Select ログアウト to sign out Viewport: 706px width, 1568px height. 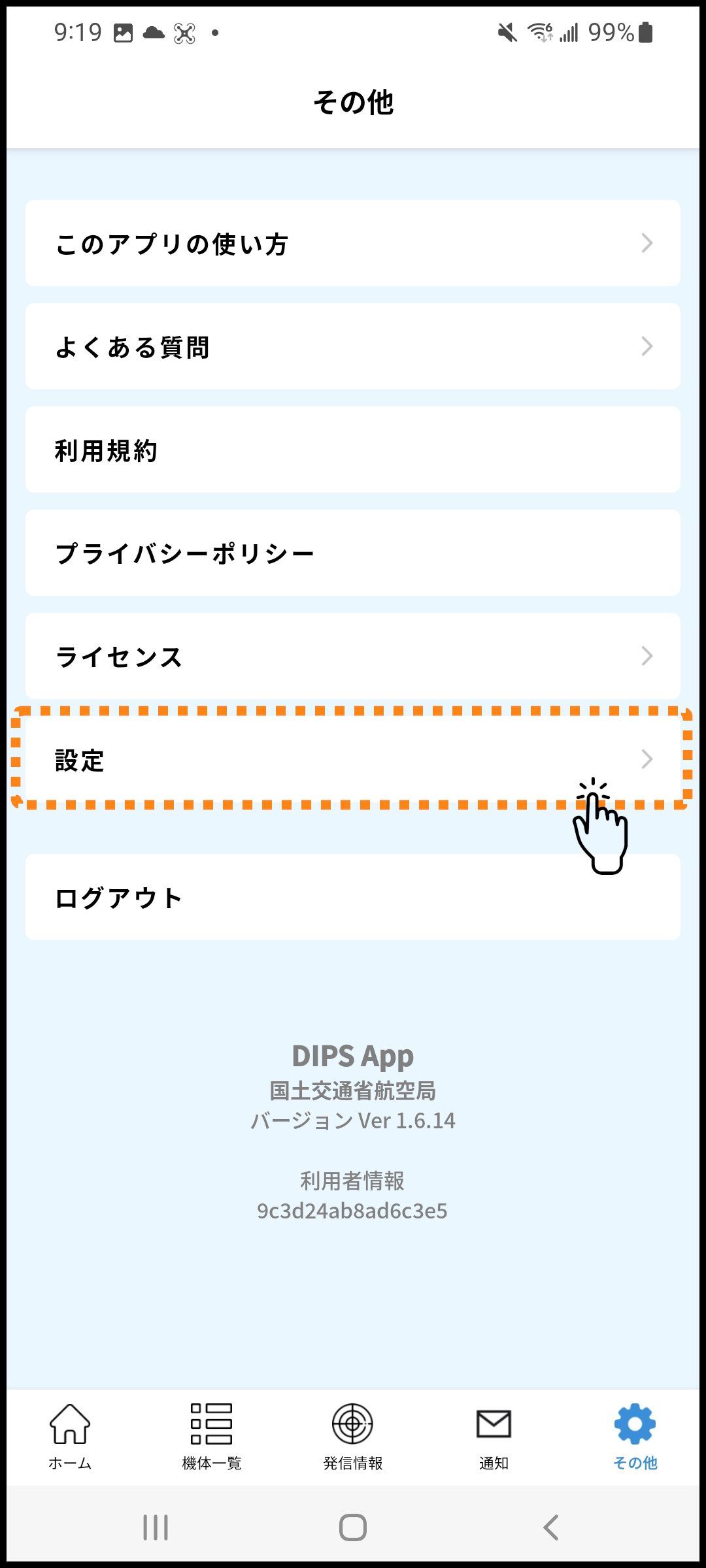[x=353, y=897]
